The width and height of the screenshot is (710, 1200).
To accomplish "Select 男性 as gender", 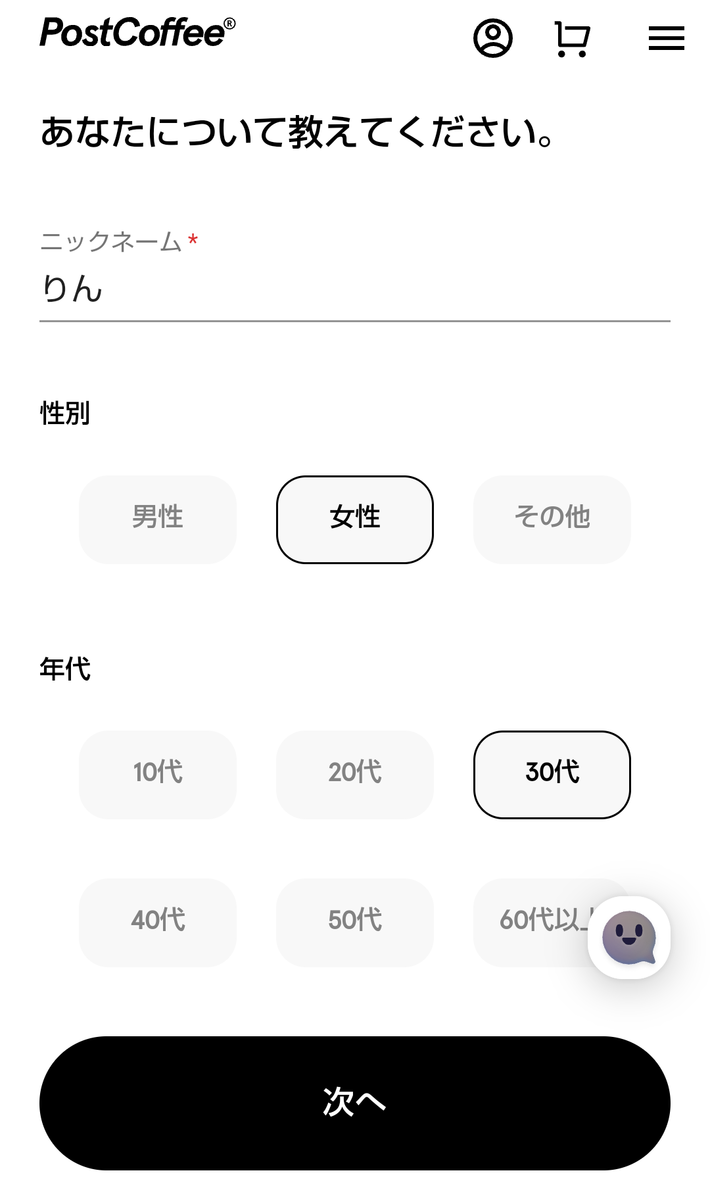I will click(158, 519).
